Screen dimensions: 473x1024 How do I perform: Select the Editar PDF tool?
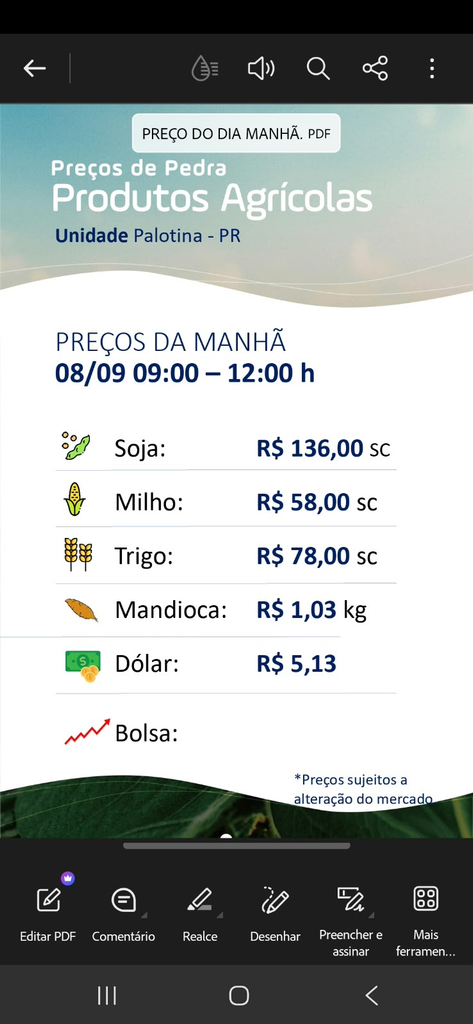[x=48, y=914]
